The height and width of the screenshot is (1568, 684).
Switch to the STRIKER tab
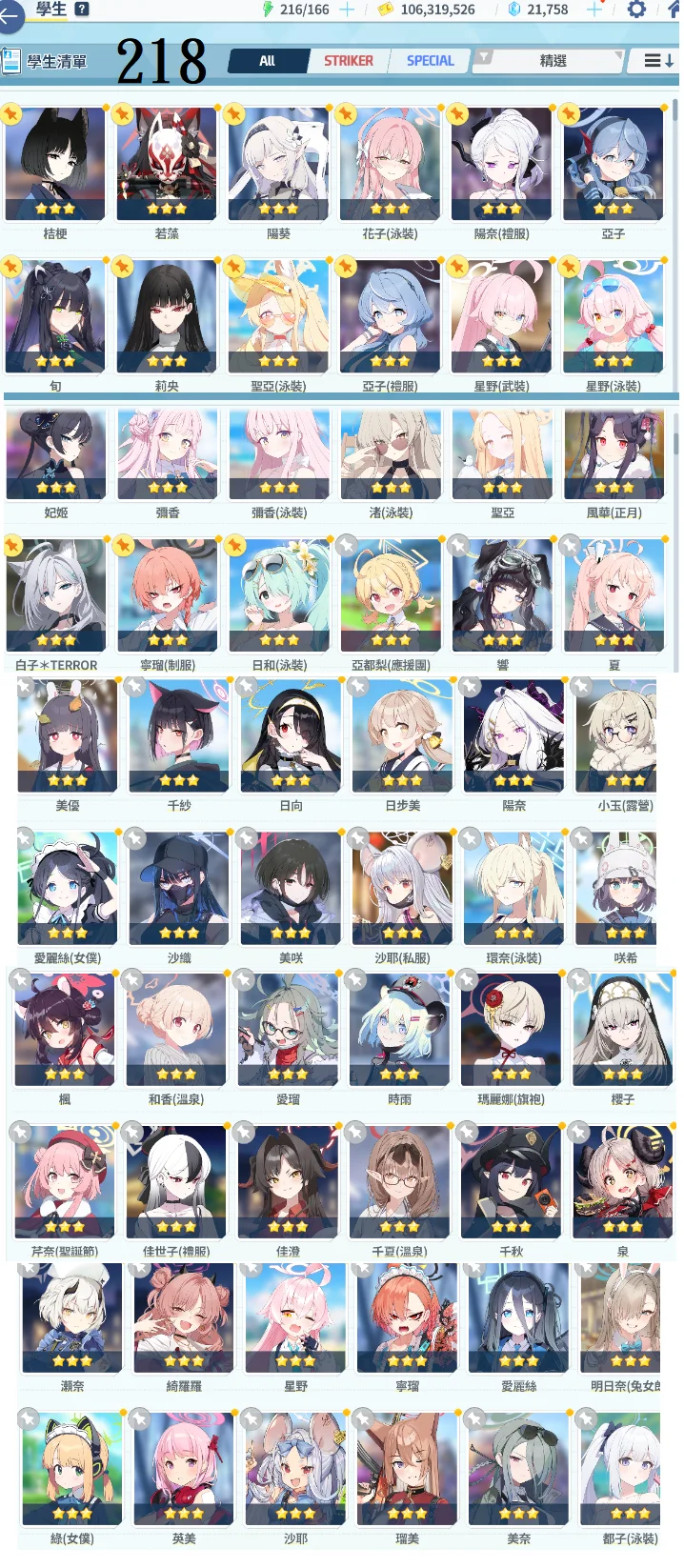tap(348, 61)
